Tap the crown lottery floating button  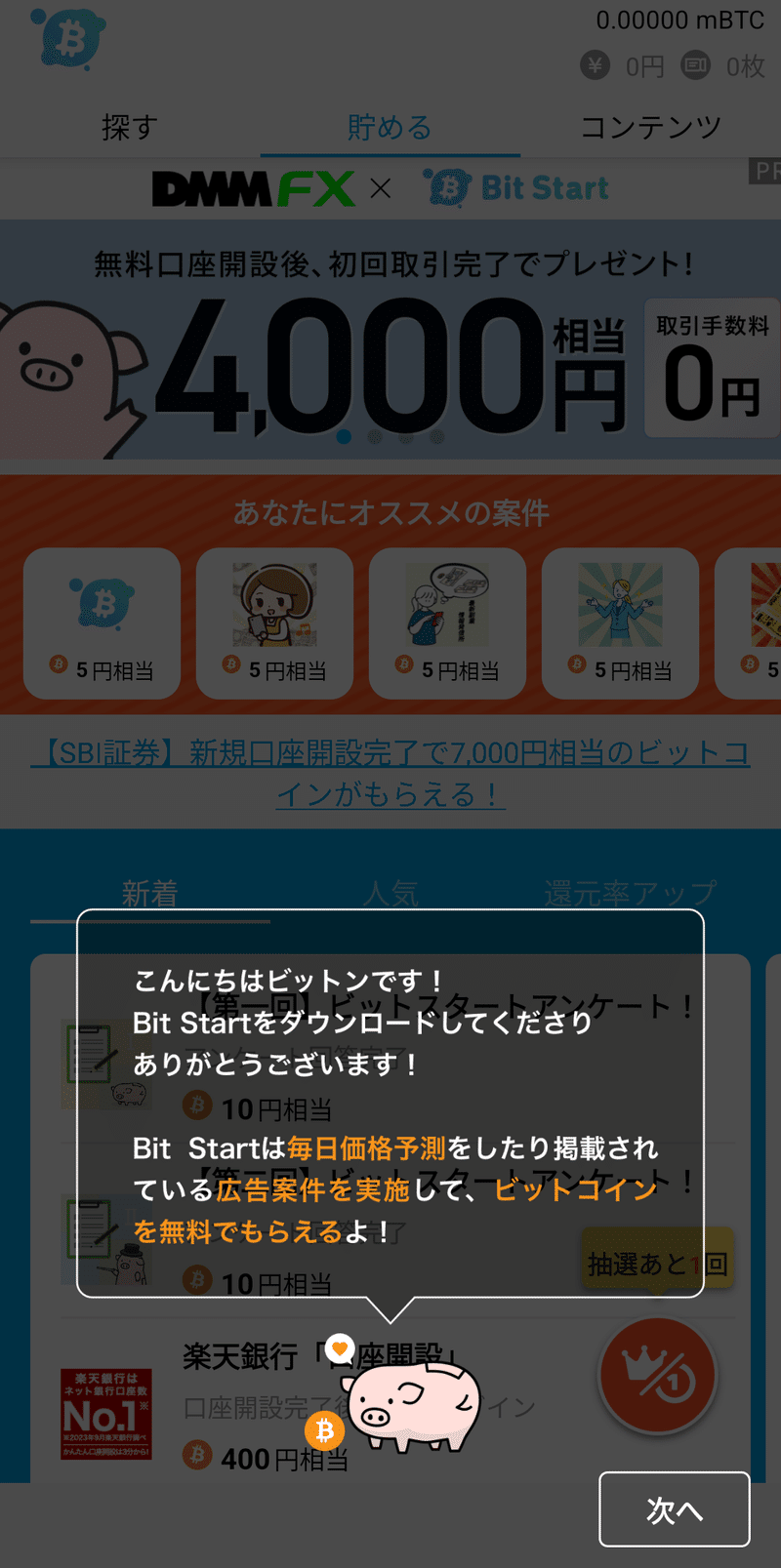click(x=658, y=1376)
